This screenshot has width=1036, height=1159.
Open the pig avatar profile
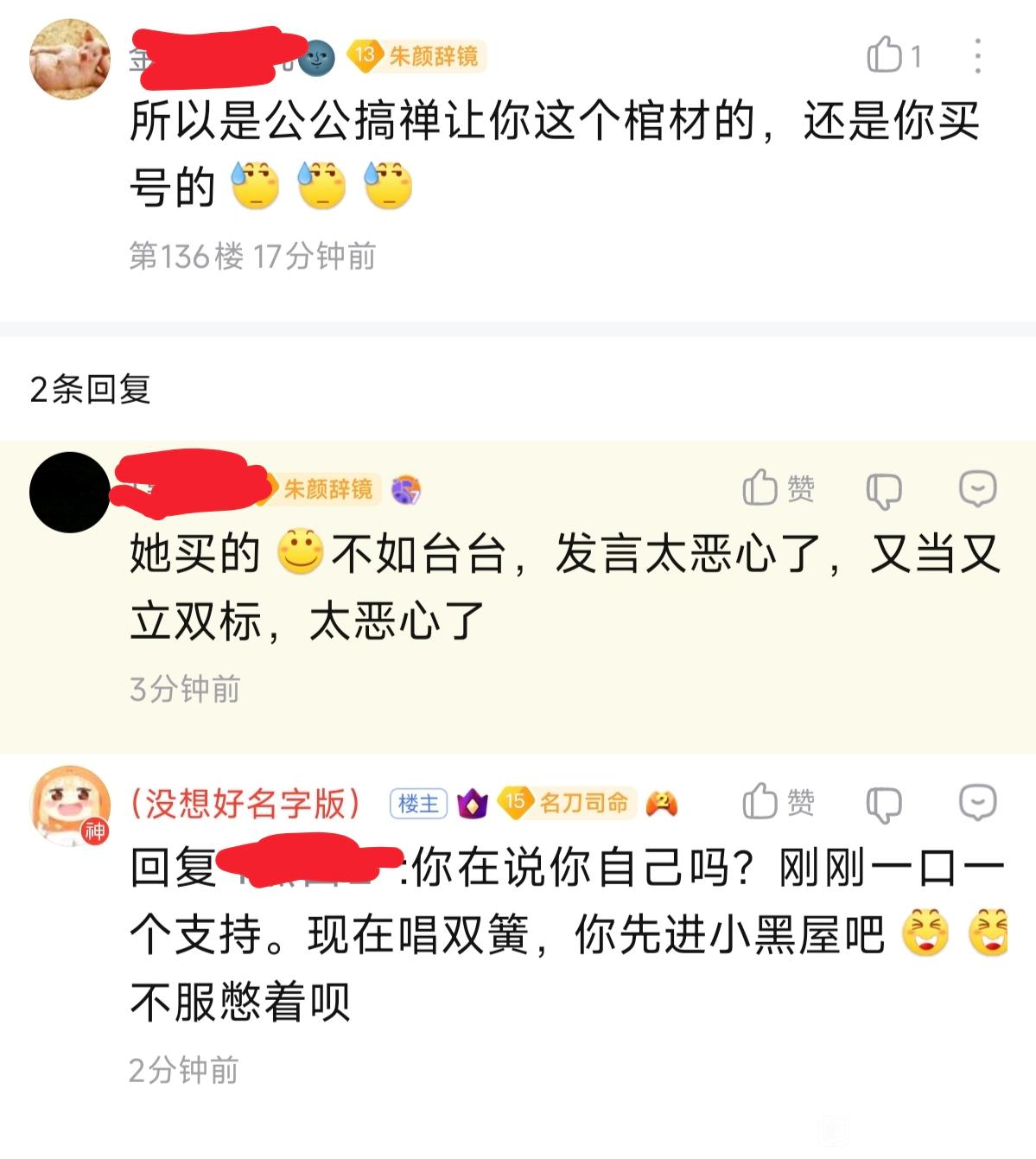70,60
